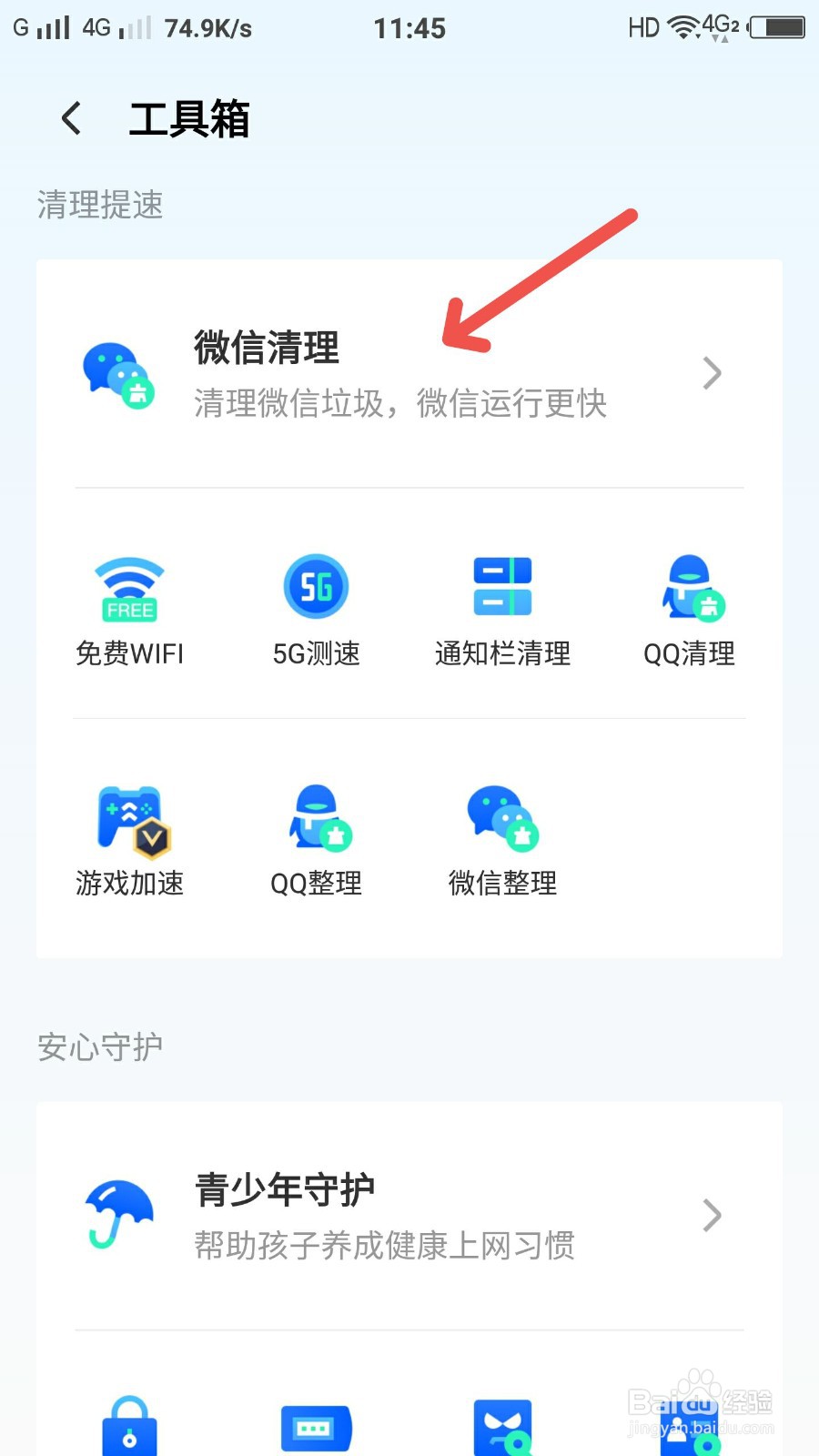Open QQ整理
Screen dimensions: 819x1456
click(x=317, y=842)
